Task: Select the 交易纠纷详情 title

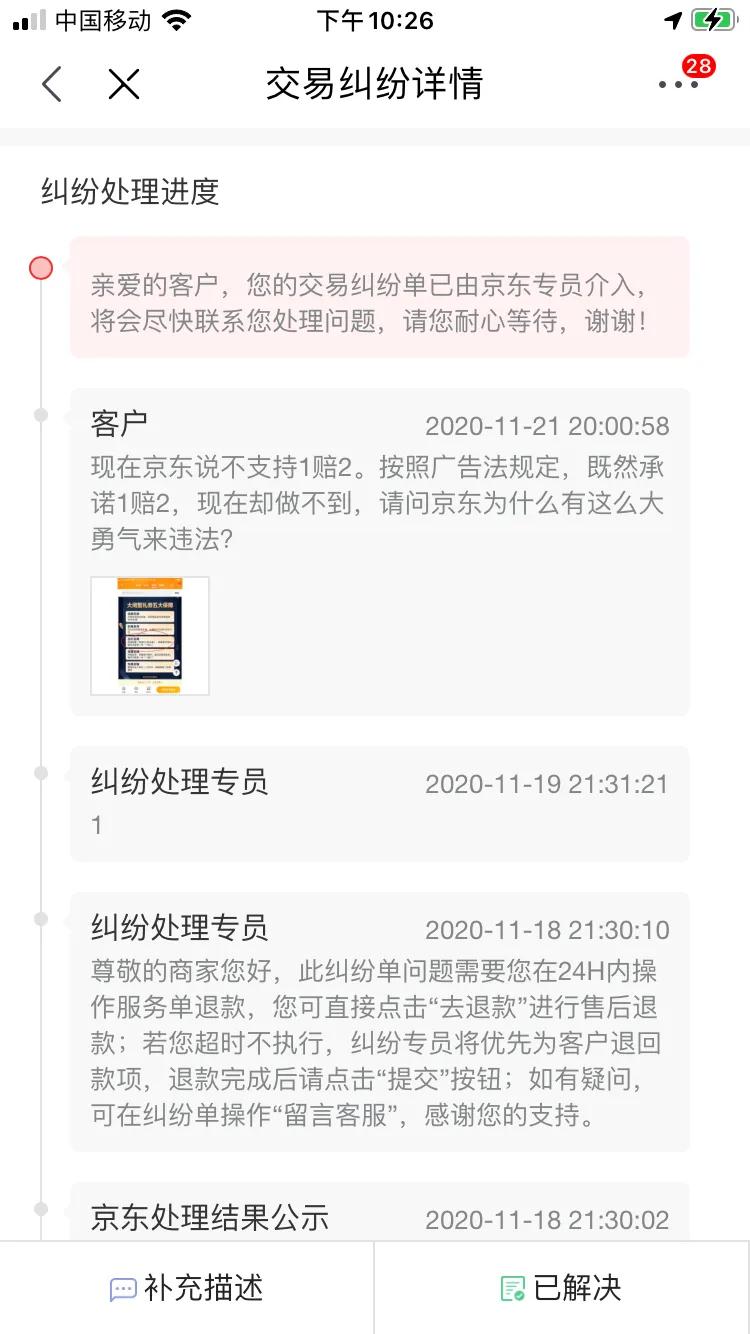Action: pos(375,85)
